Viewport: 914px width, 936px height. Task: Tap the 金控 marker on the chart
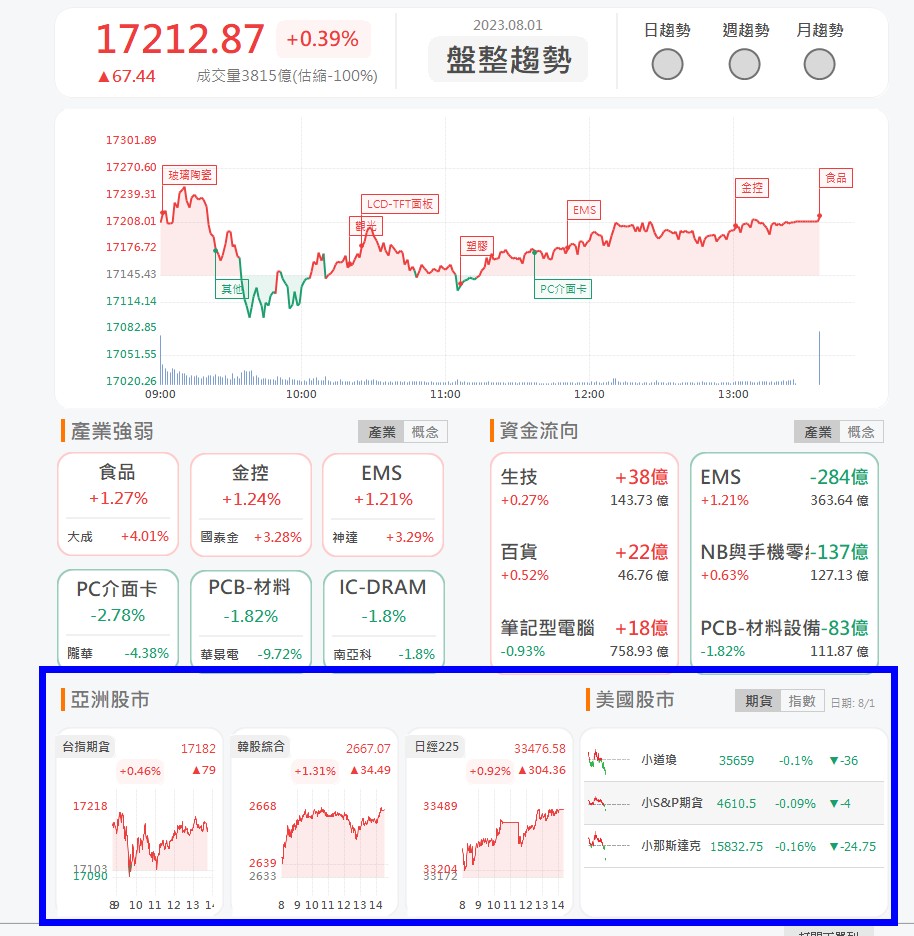click(x=751, y=187)
